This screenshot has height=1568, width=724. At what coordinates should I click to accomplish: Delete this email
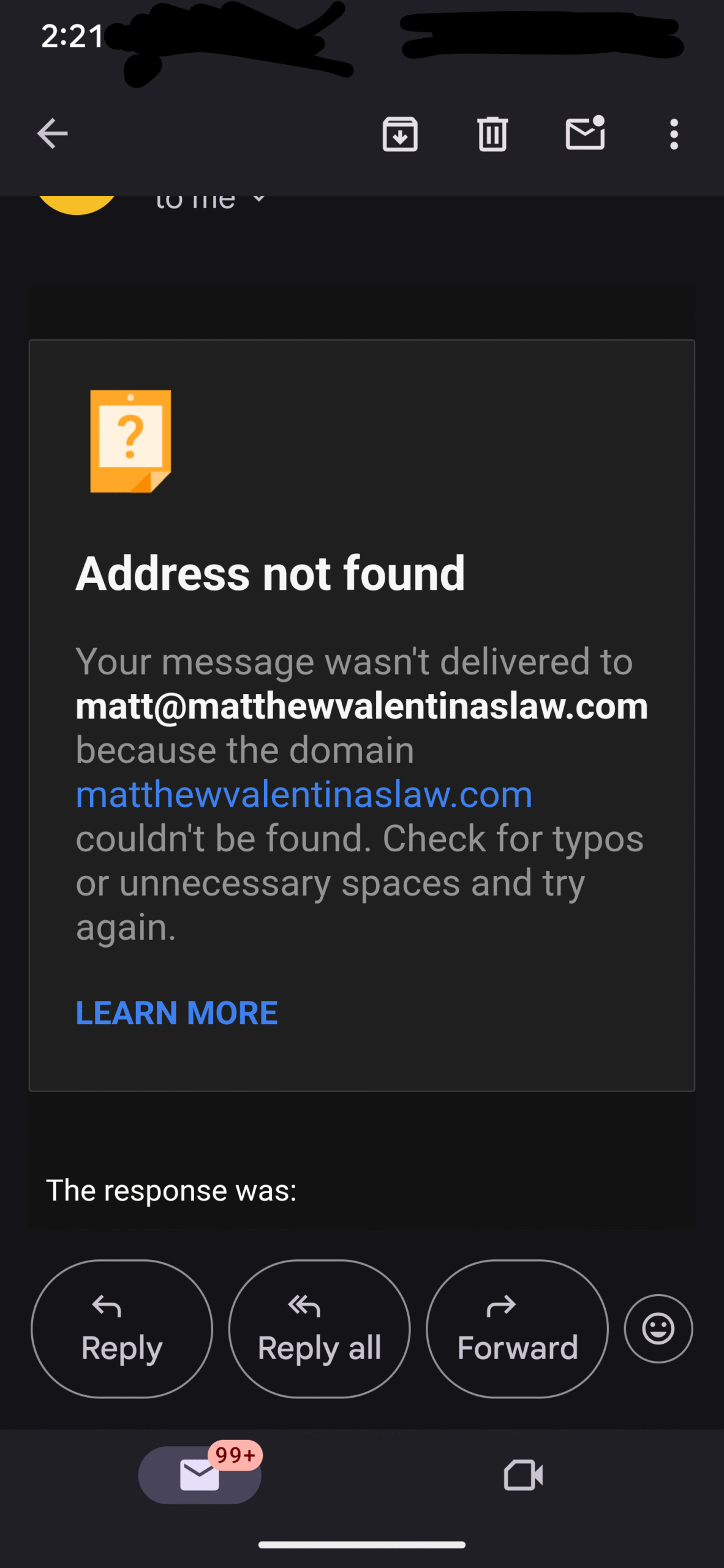[492, 134]
